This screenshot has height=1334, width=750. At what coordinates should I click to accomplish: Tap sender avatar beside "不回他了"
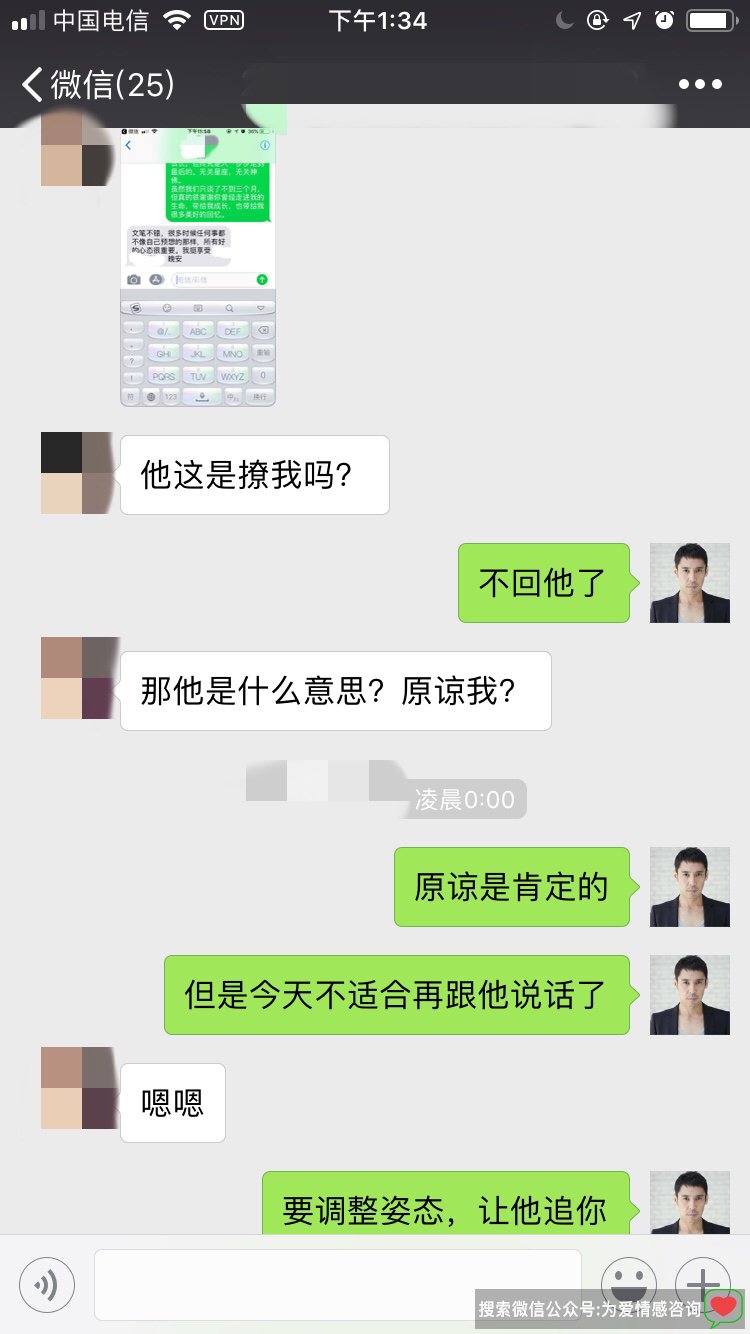coord(689,583)
